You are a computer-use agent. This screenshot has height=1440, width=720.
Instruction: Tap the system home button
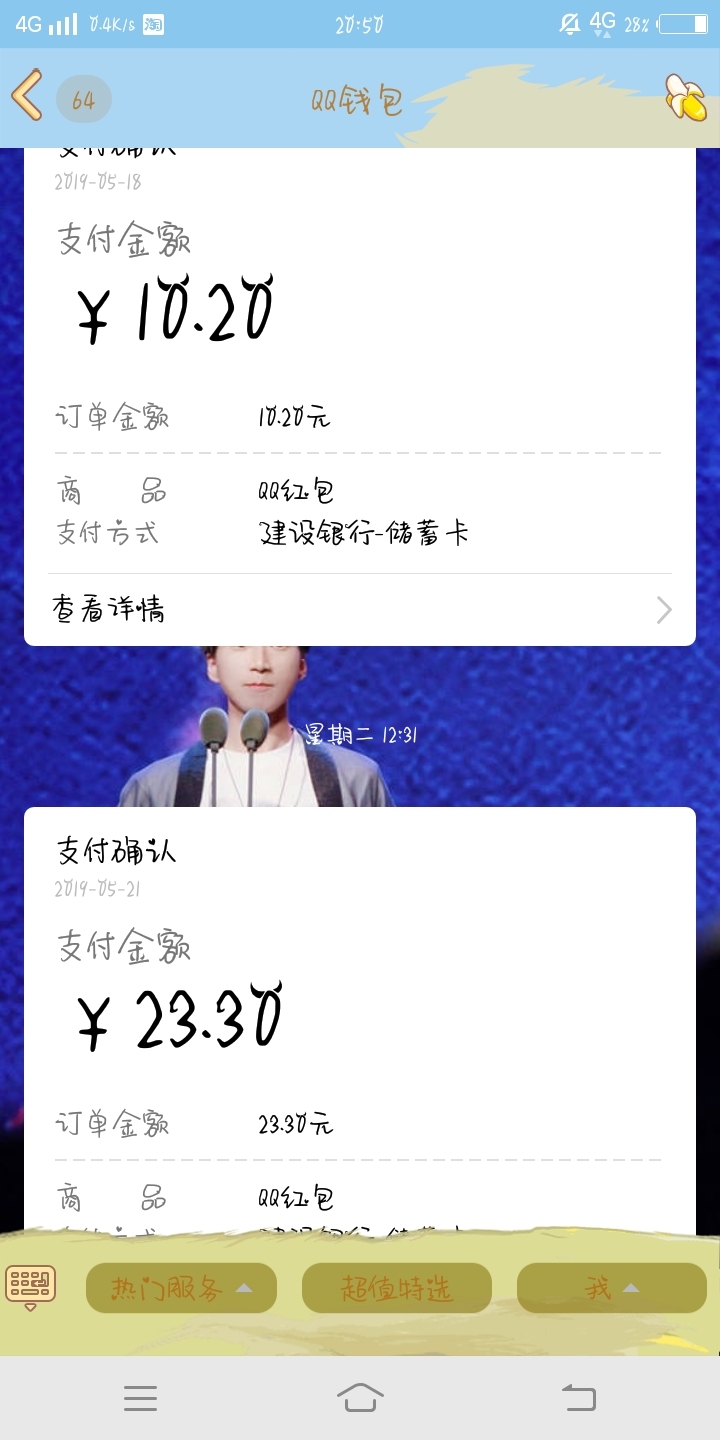click(360, 1397)
